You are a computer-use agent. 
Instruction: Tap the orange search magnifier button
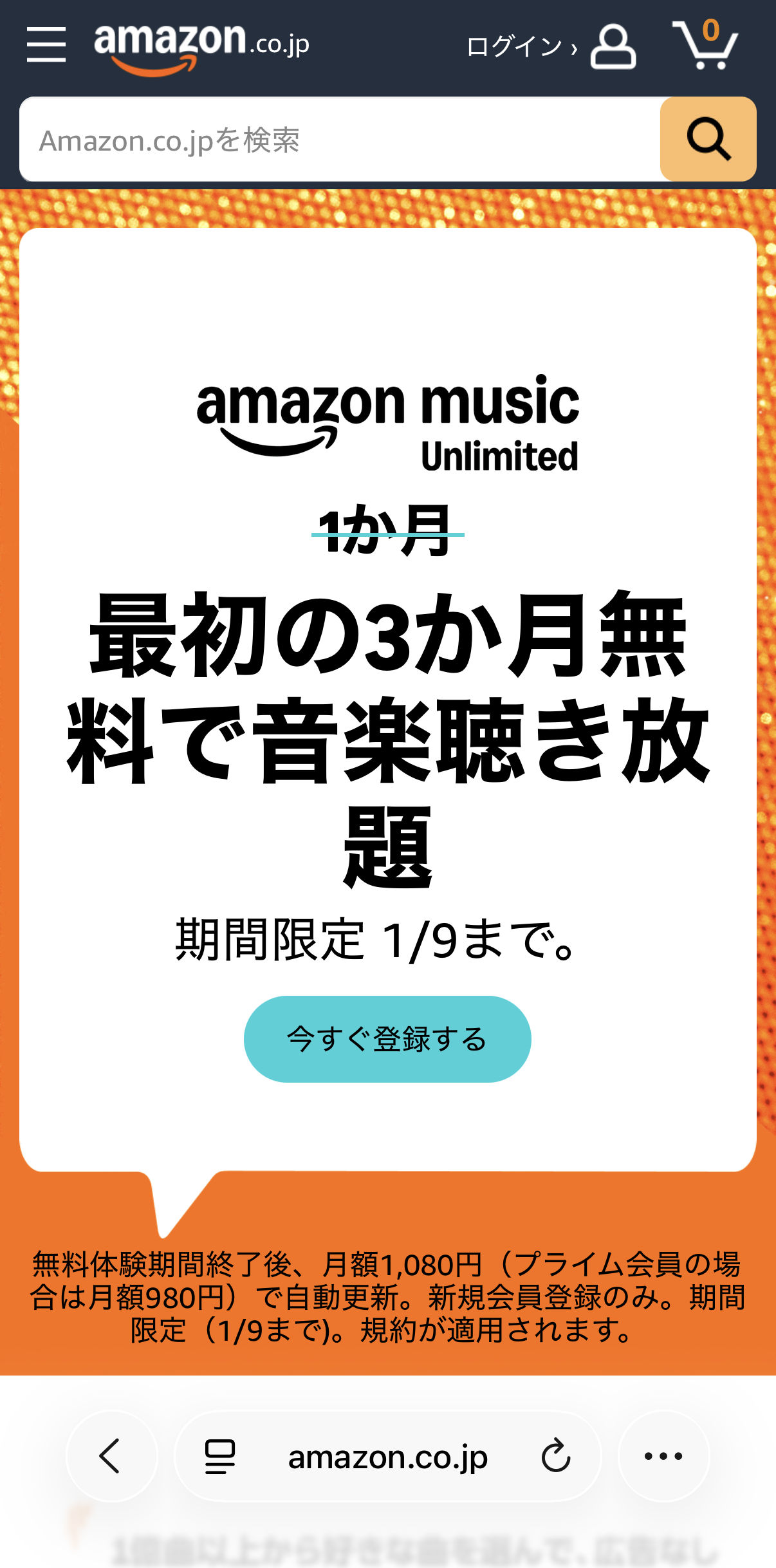[x=708, y=139]
